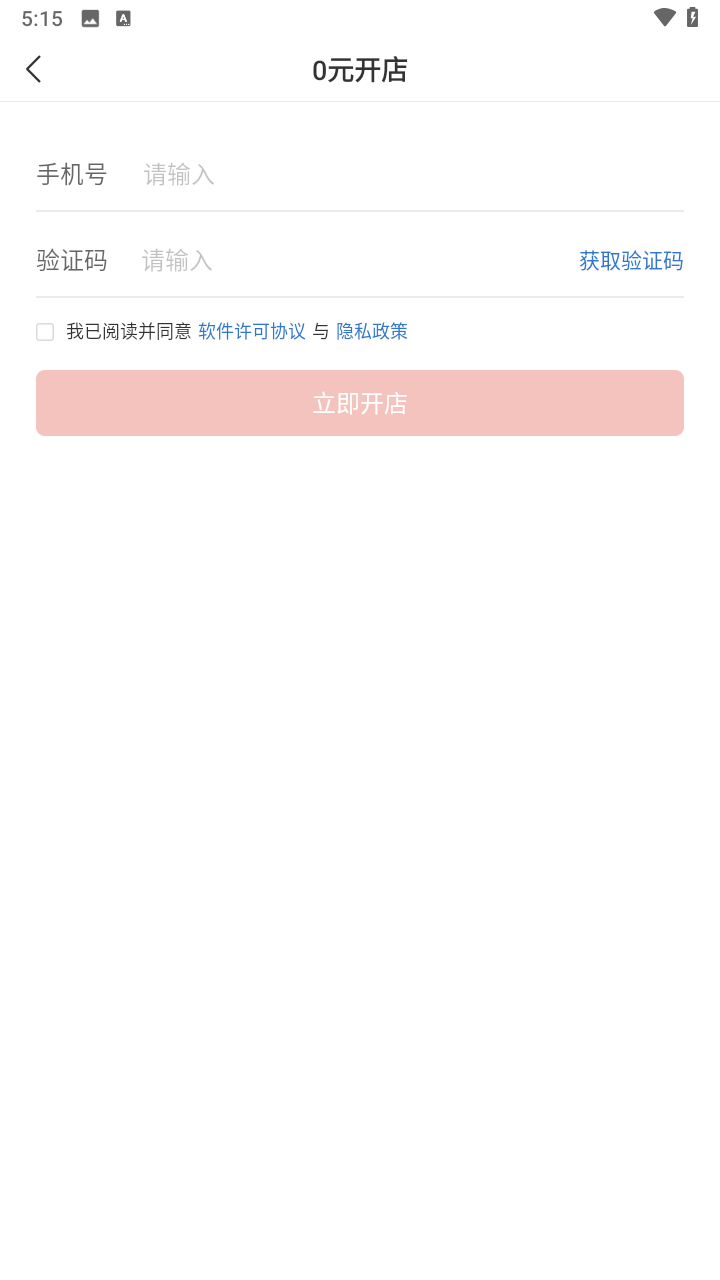Open the 软件许可协议 agreement

tap(251, 331)
